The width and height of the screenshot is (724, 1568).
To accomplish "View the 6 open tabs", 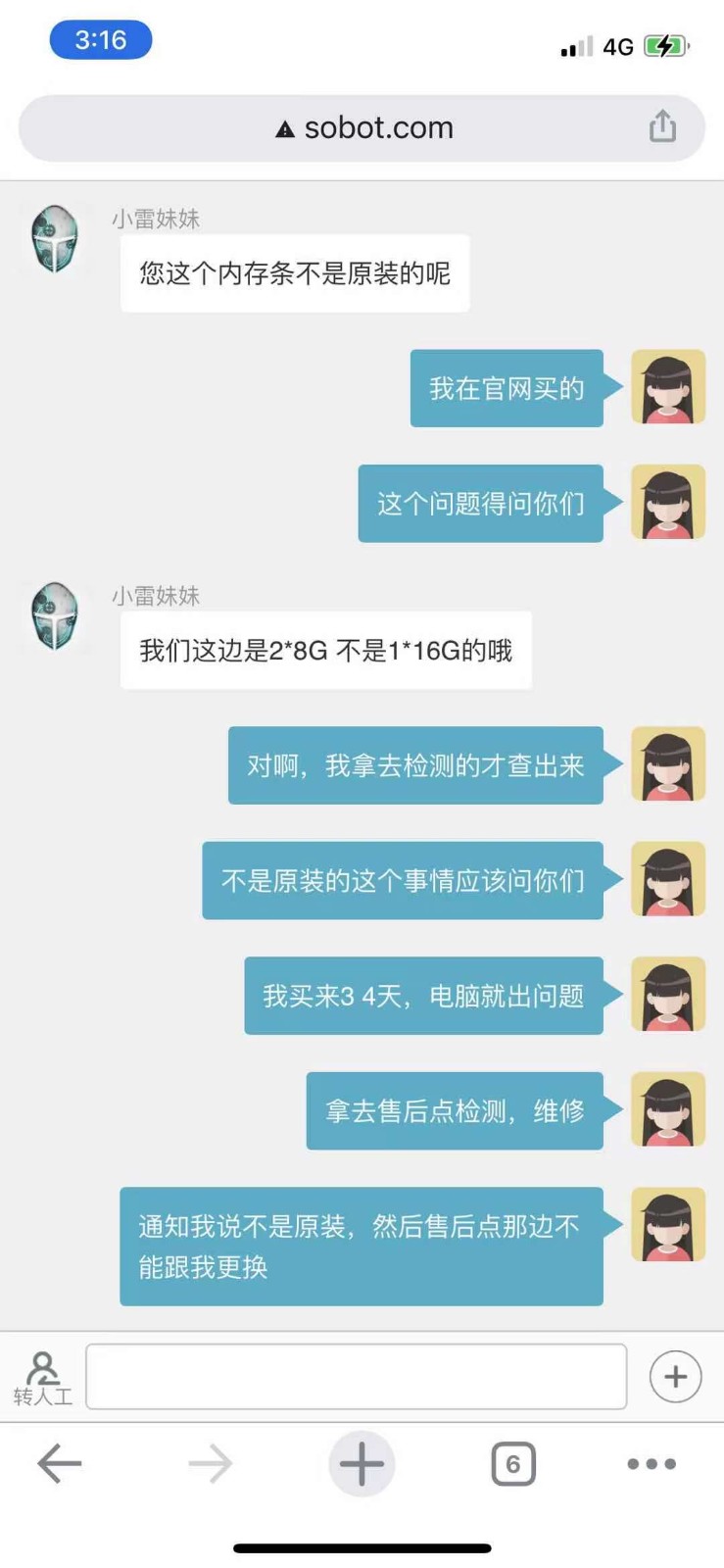I will [x=512, y=1464].
